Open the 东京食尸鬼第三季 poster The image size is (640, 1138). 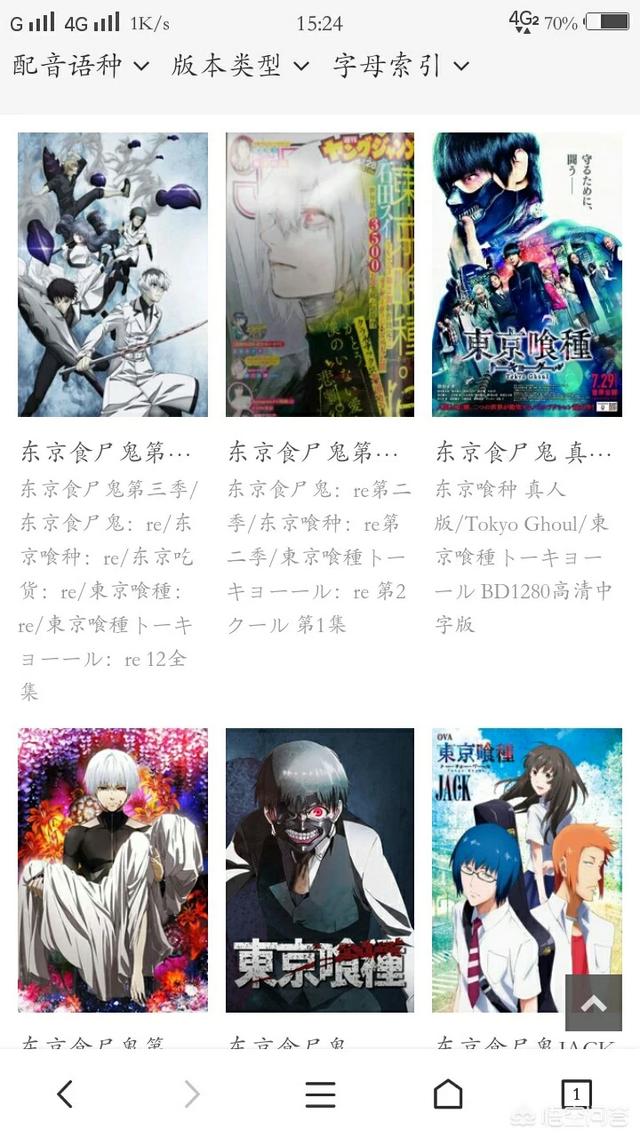click(112, 274)
